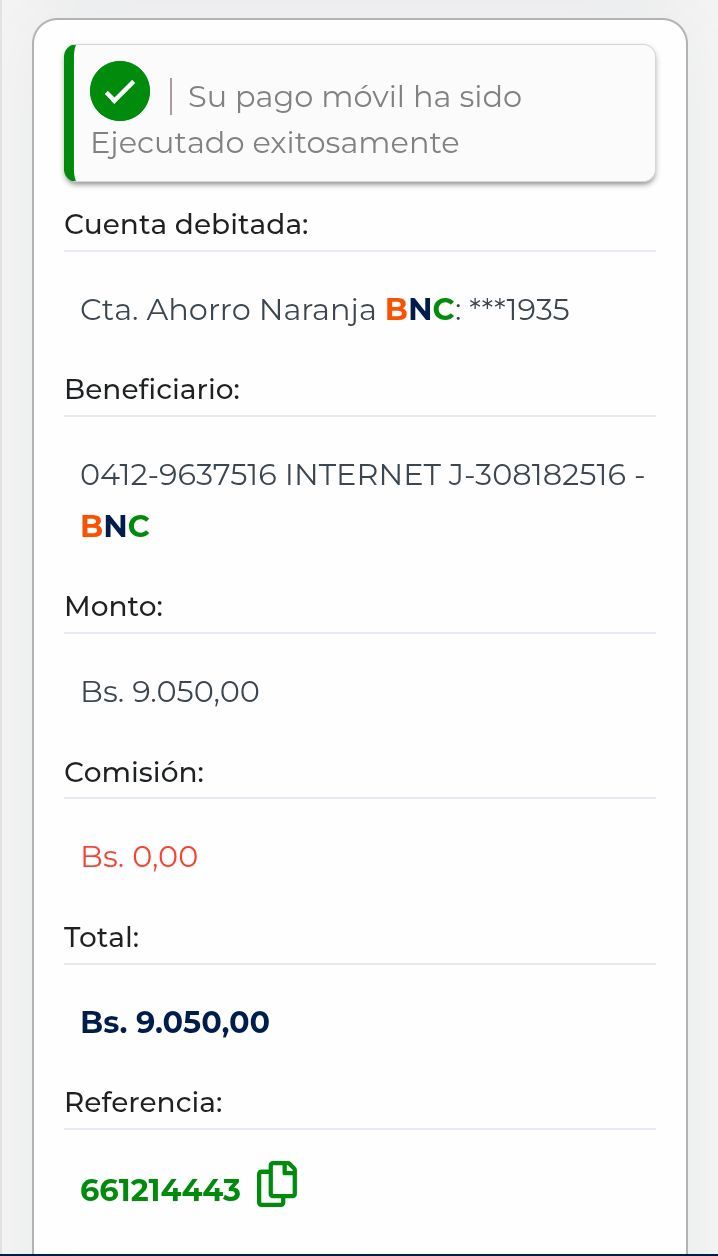Copy the reference number 661214443
Viewport: 718px width, 1256px height.
coord(277,1185)
